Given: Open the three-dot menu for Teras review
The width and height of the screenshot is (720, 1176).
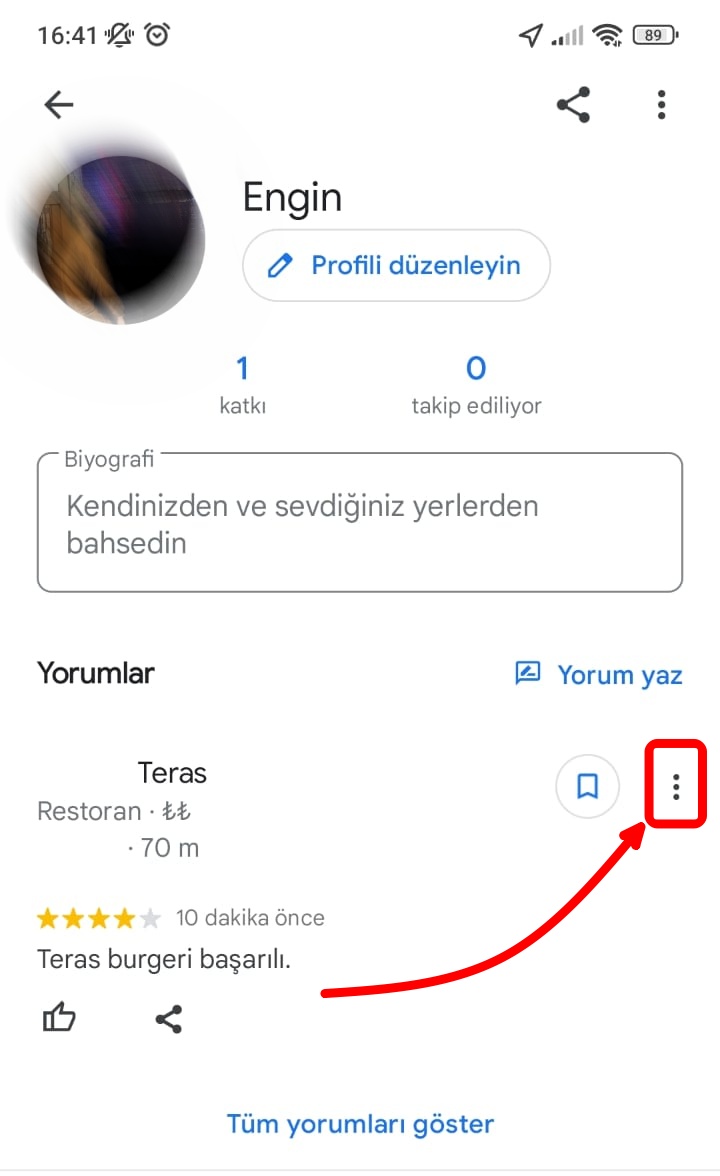Looking at the screenshot, I should tap(676, 788).
